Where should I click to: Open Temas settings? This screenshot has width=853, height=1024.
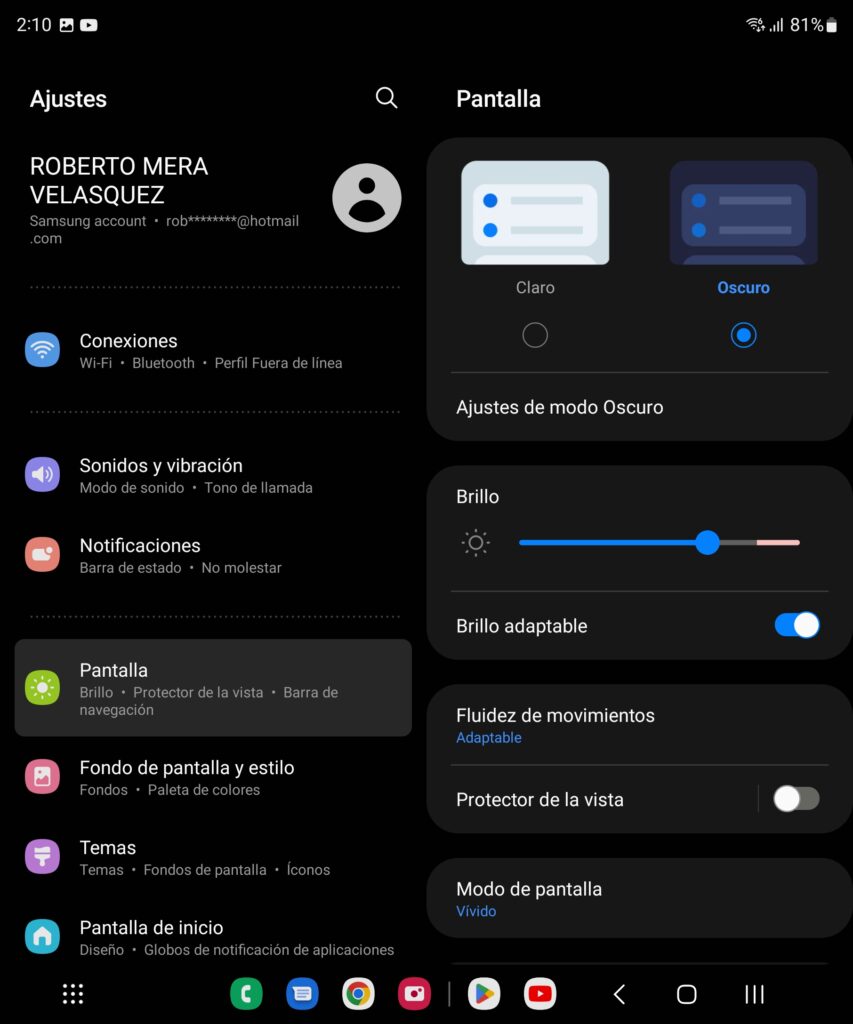click(x=212, y=857)
